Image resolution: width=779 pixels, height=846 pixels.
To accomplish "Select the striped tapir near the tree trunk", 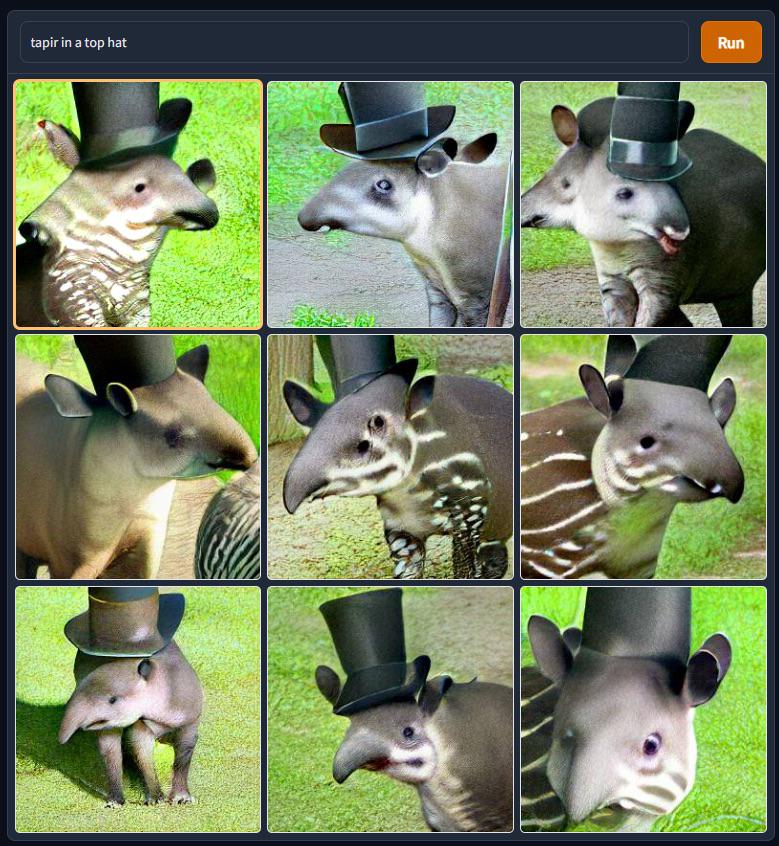I will 390,457.
